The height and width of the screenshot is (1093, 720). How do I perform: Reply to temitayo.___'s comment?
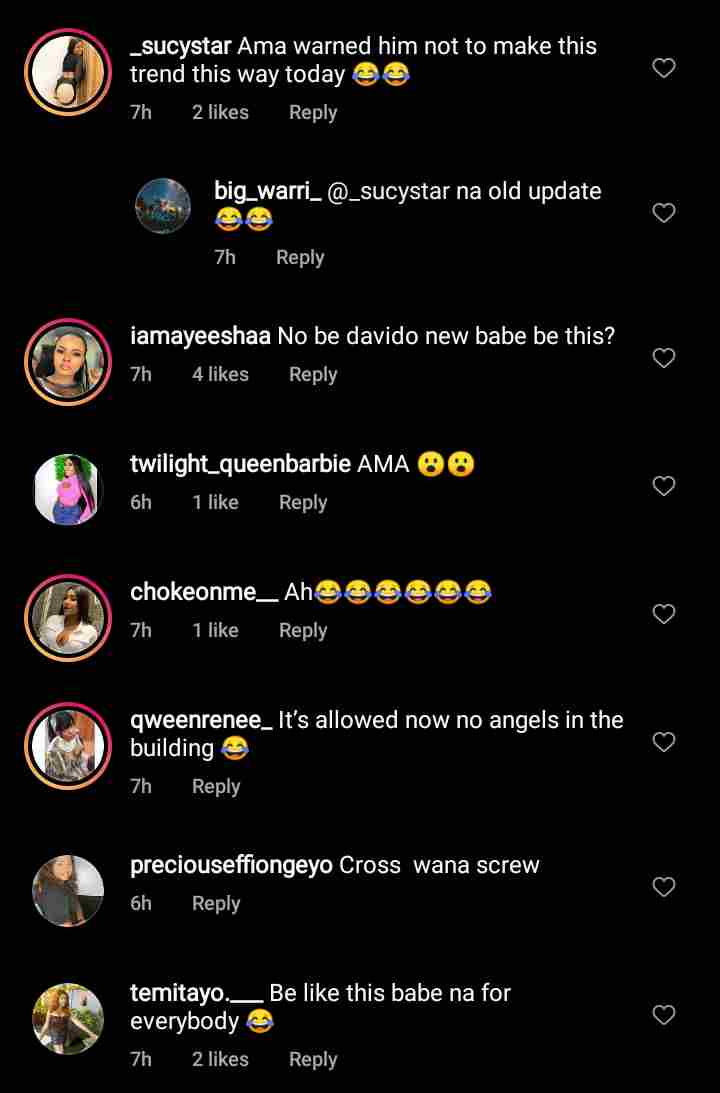tap(312, 1060)
